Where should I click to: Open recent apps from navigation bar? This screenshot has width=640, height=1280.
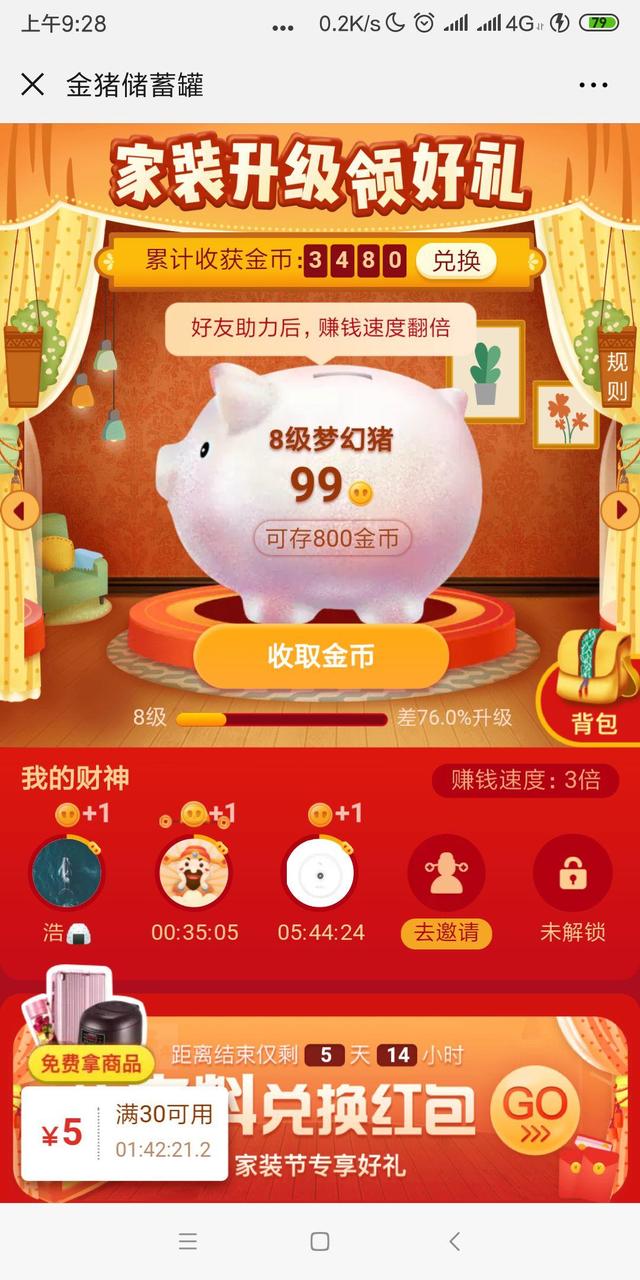(187, 1241)
